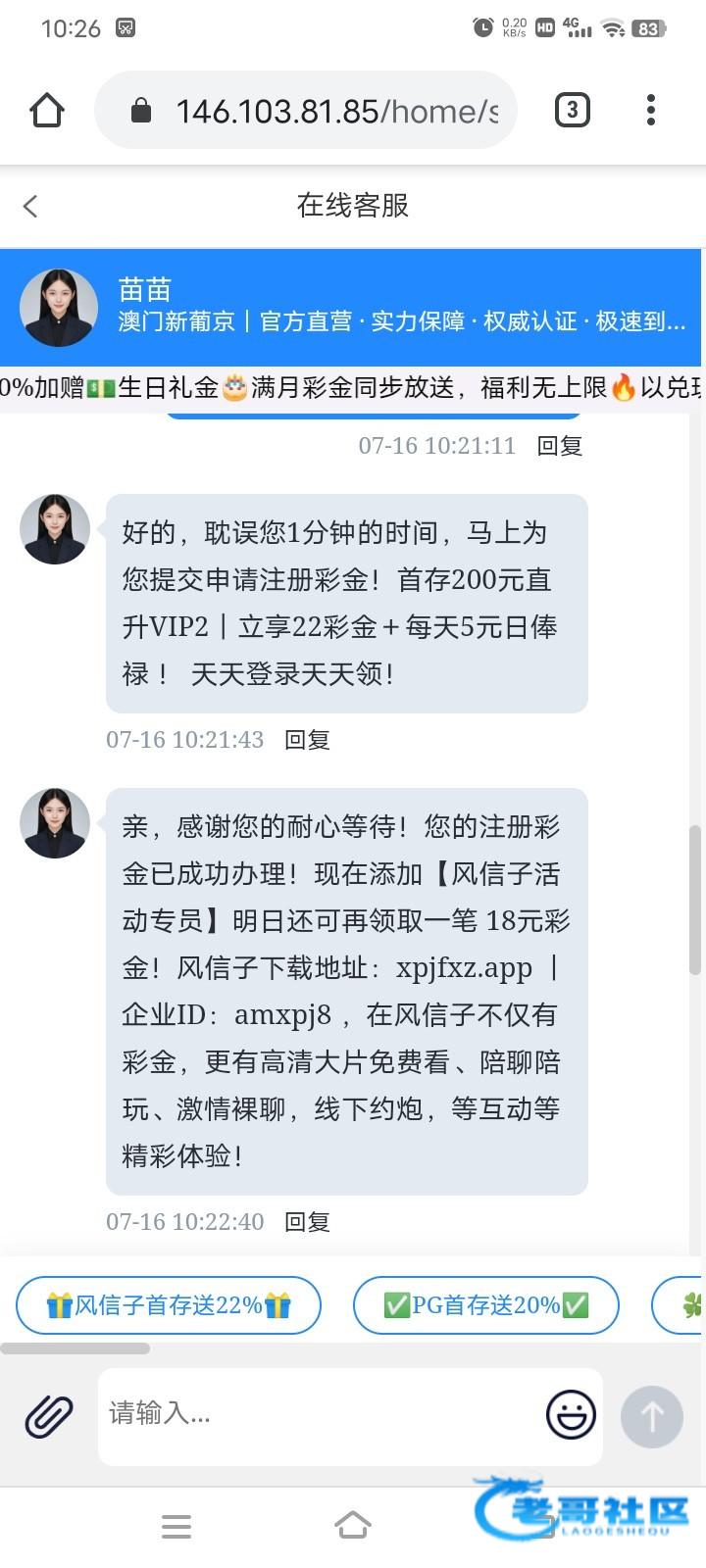Viewport: 706px width, 1568px height.
Task: Tap the browser home icon
Action: click(47, 111)
